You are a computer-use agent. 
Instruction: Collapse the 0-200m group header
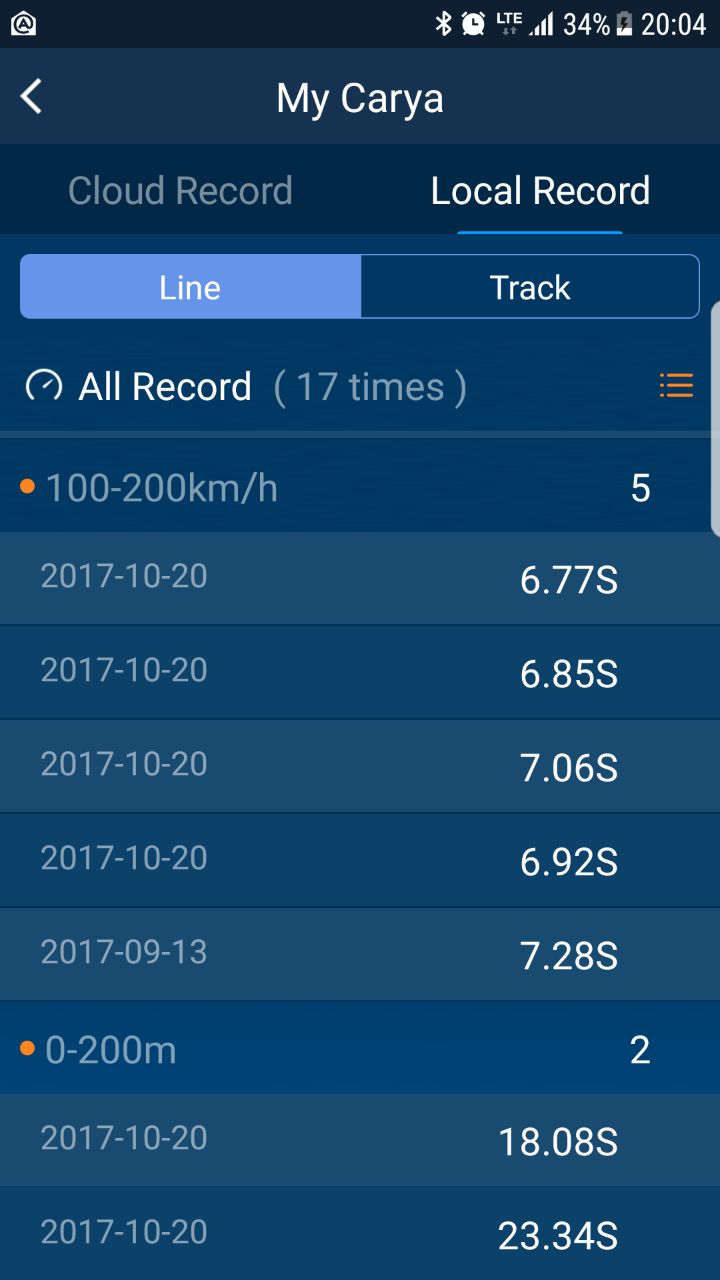pyautogui.click(x=360, y=1049)
